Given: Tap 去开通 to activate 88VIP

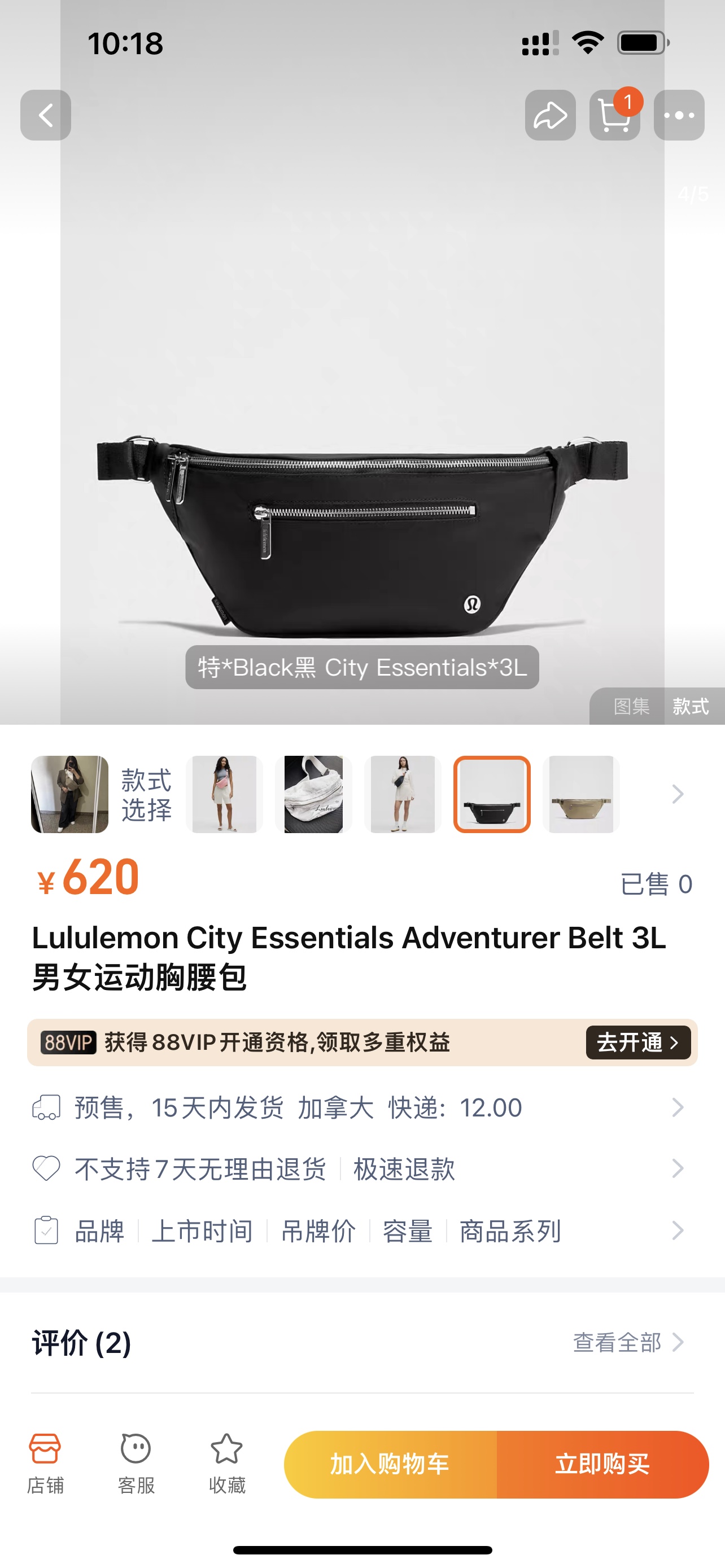Looking at the screenshot, I should point(637,1042).
